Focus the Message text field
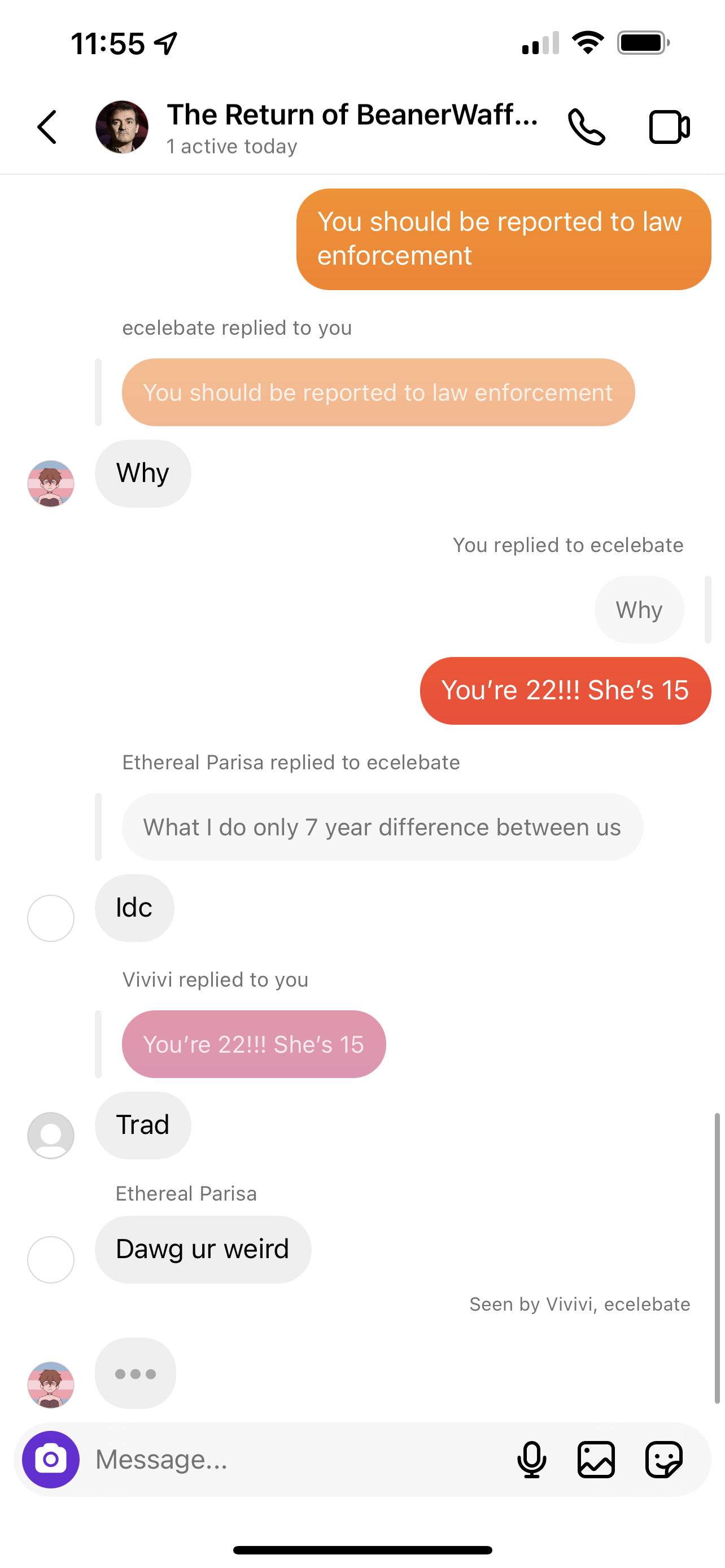The width and height of the screenshot is (725, 1568). point(298,1459)
